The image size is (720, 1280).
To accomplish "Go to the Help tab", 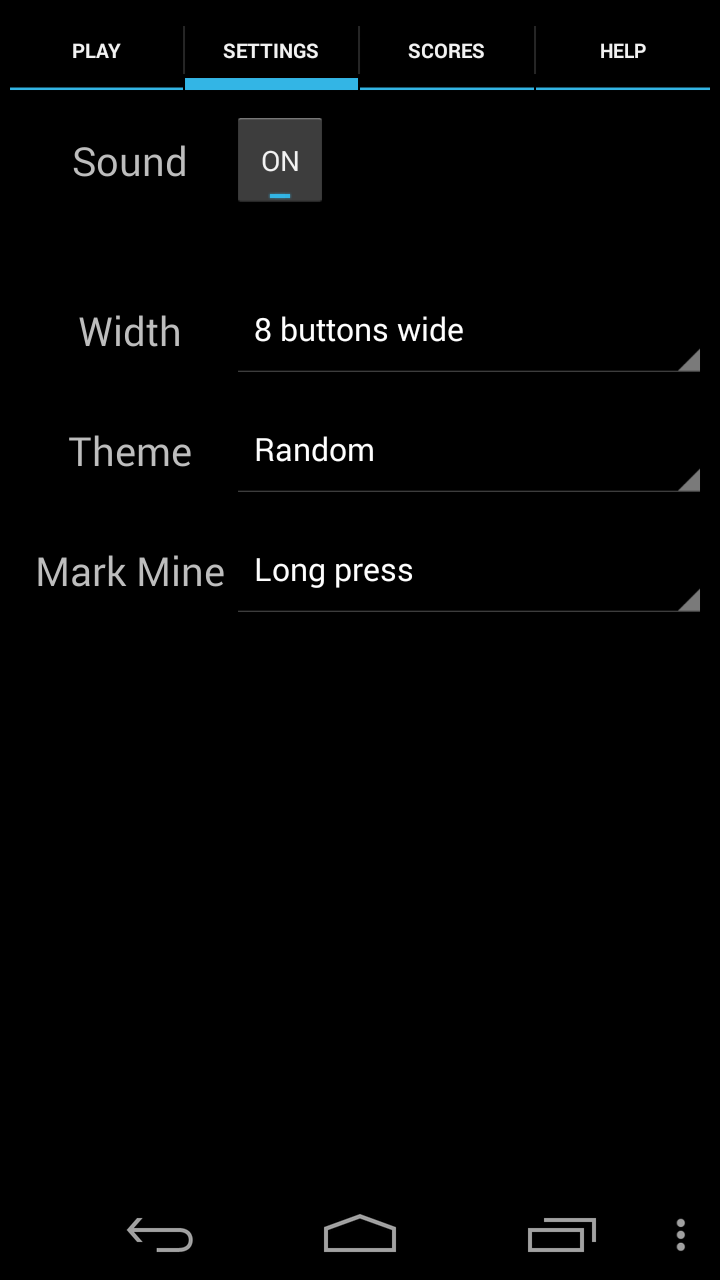I will click(622, 52).
